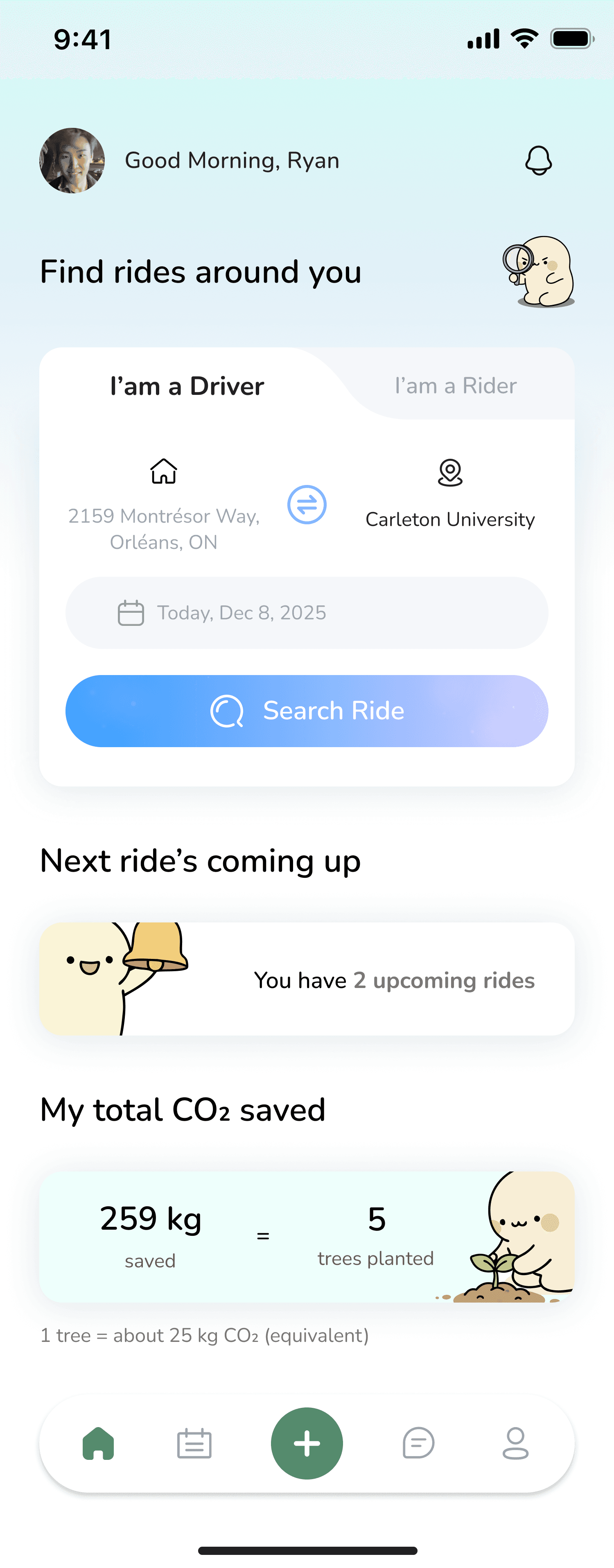
Task: Open the calendar schedule tab
Action: click(x=194, y=1443)
